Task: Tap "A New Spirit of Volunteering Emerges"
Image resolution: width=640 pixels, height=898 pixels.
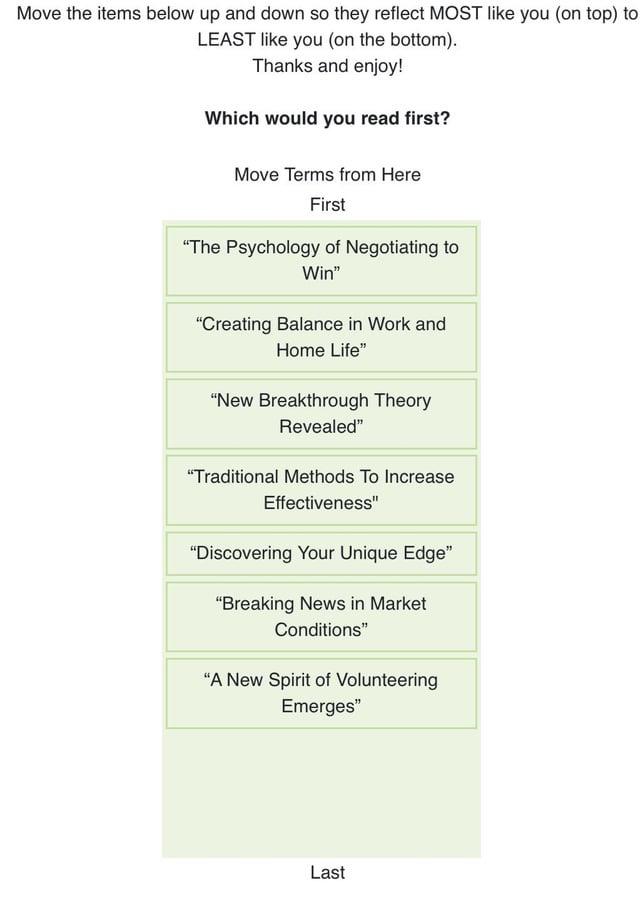Action: 321,692
